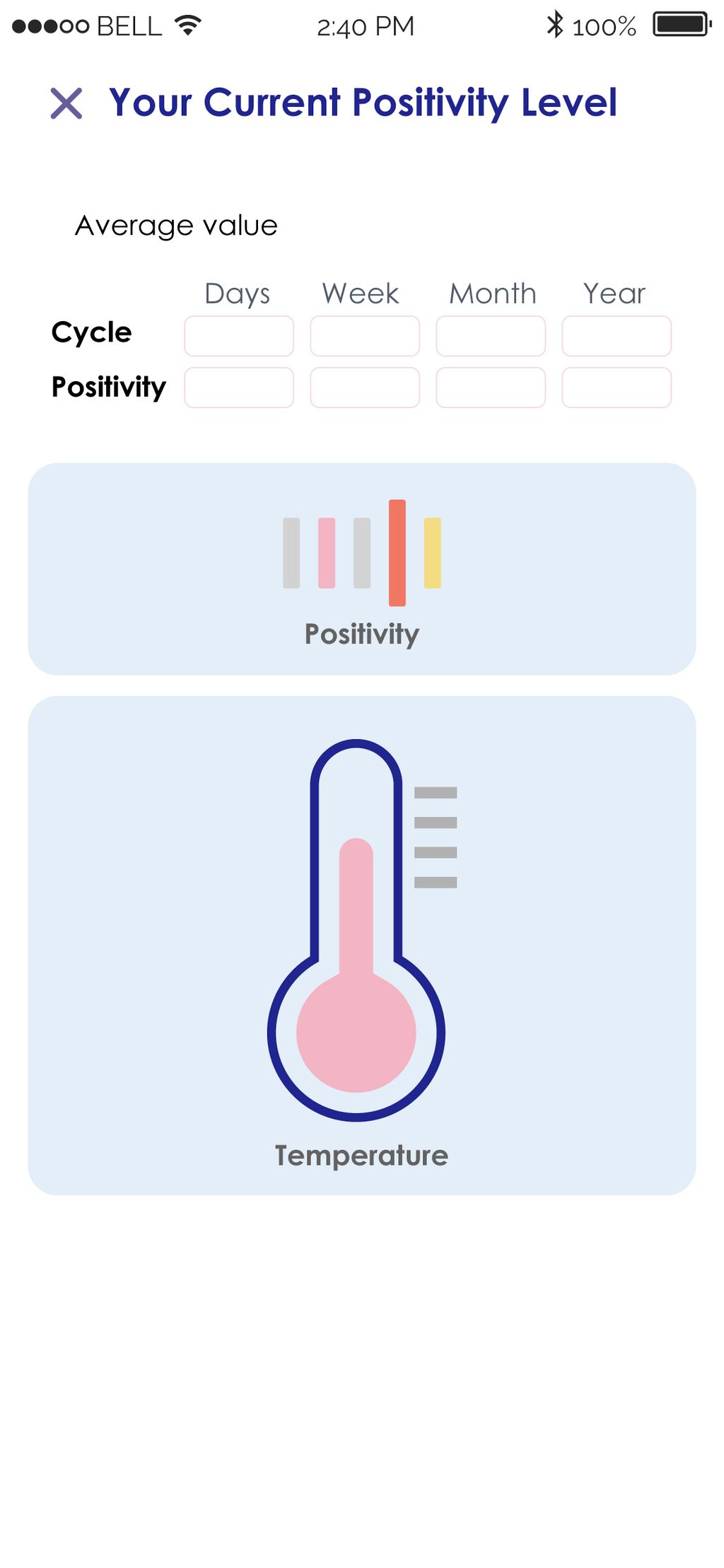The width and height of the screenshot is (724, 1568).
Task: Select the Cycle Month field
Action: [491, 336]
